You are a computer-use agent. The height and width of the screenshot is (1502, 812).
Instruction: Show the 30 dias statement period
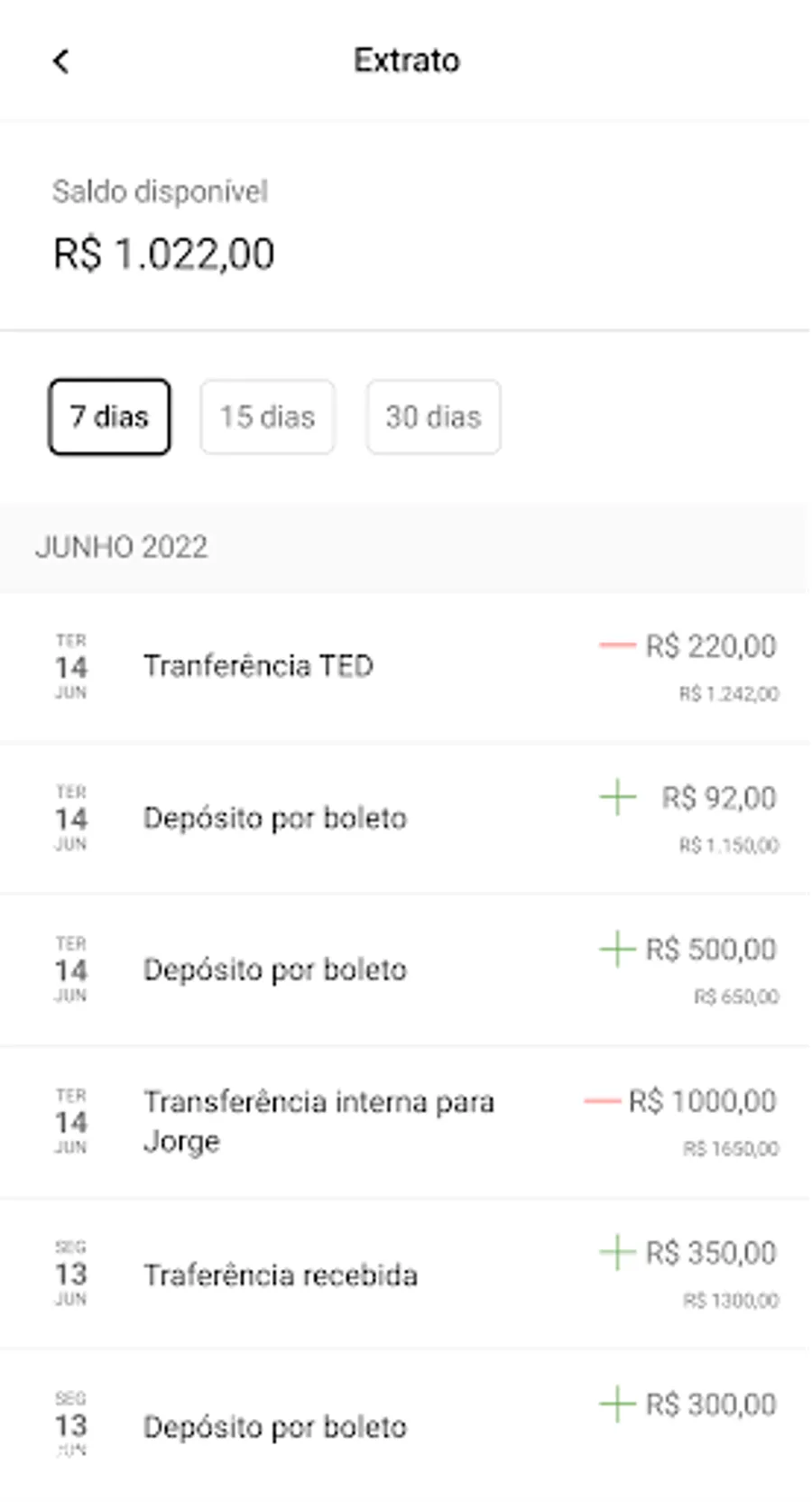[x=433, y=417]
